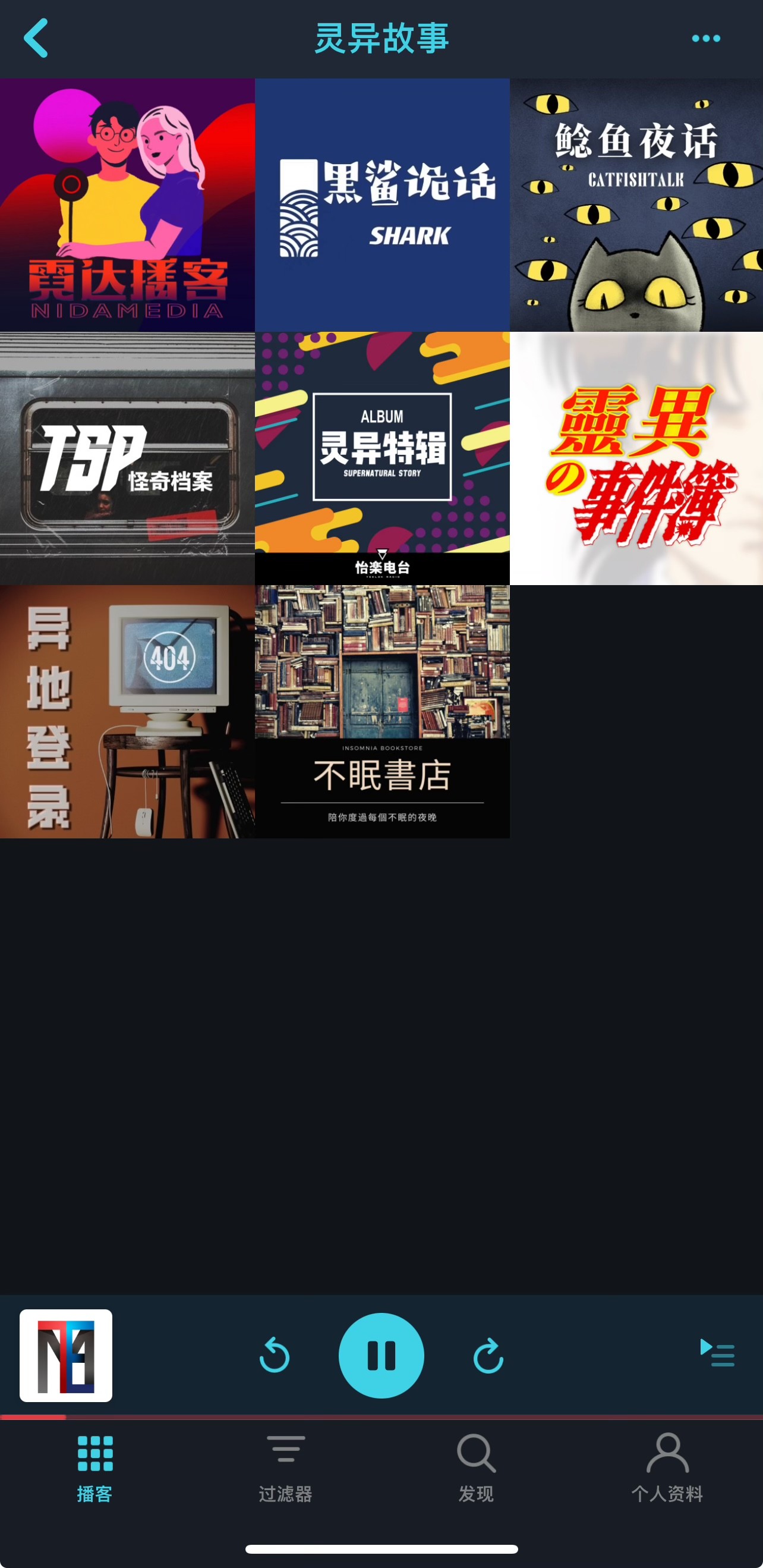
Task: Pause the current playback
Action: 381,1355
